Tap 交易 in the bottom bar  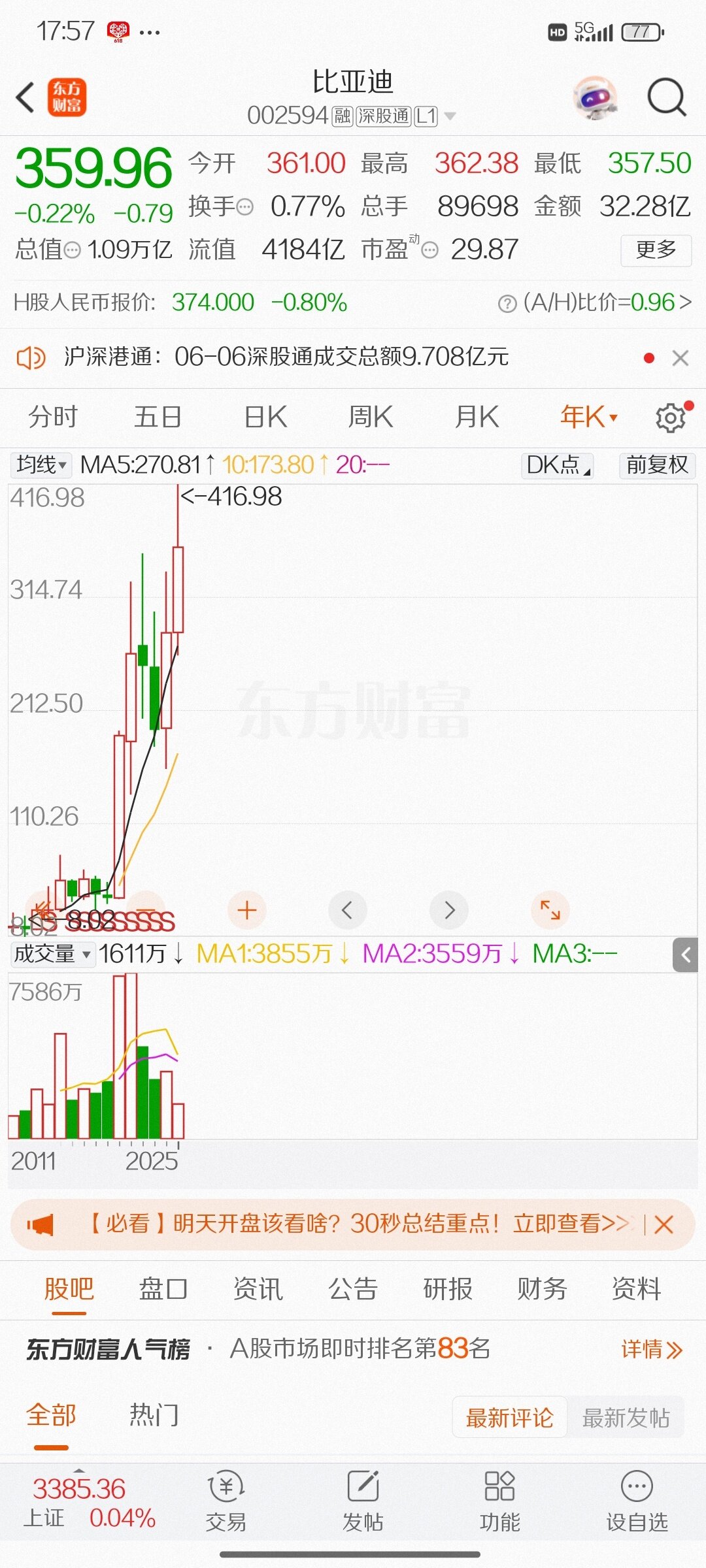[x=226, y=1501]
